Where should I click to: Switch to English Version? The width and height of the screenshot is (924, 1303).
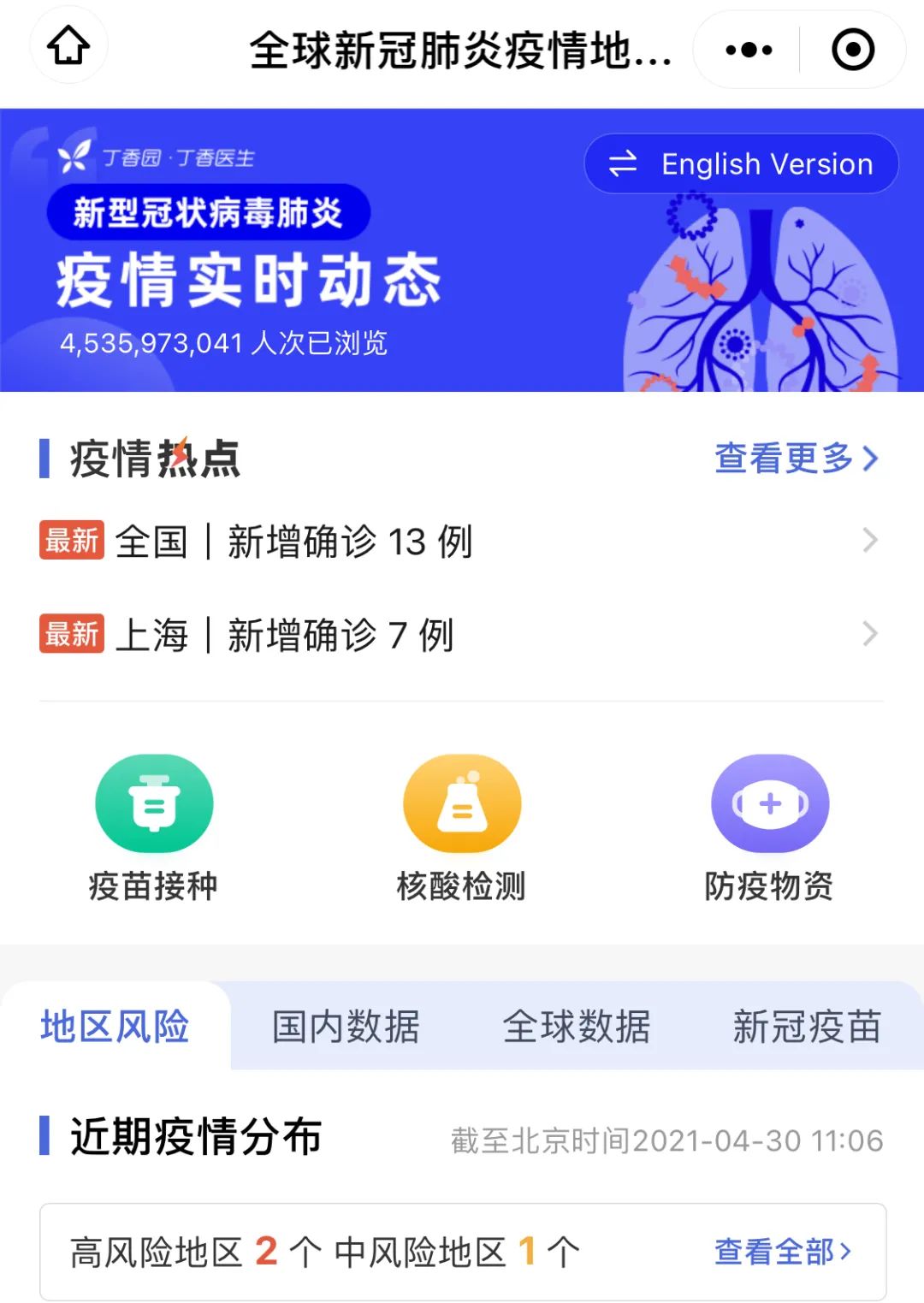[x=741, y=163]
